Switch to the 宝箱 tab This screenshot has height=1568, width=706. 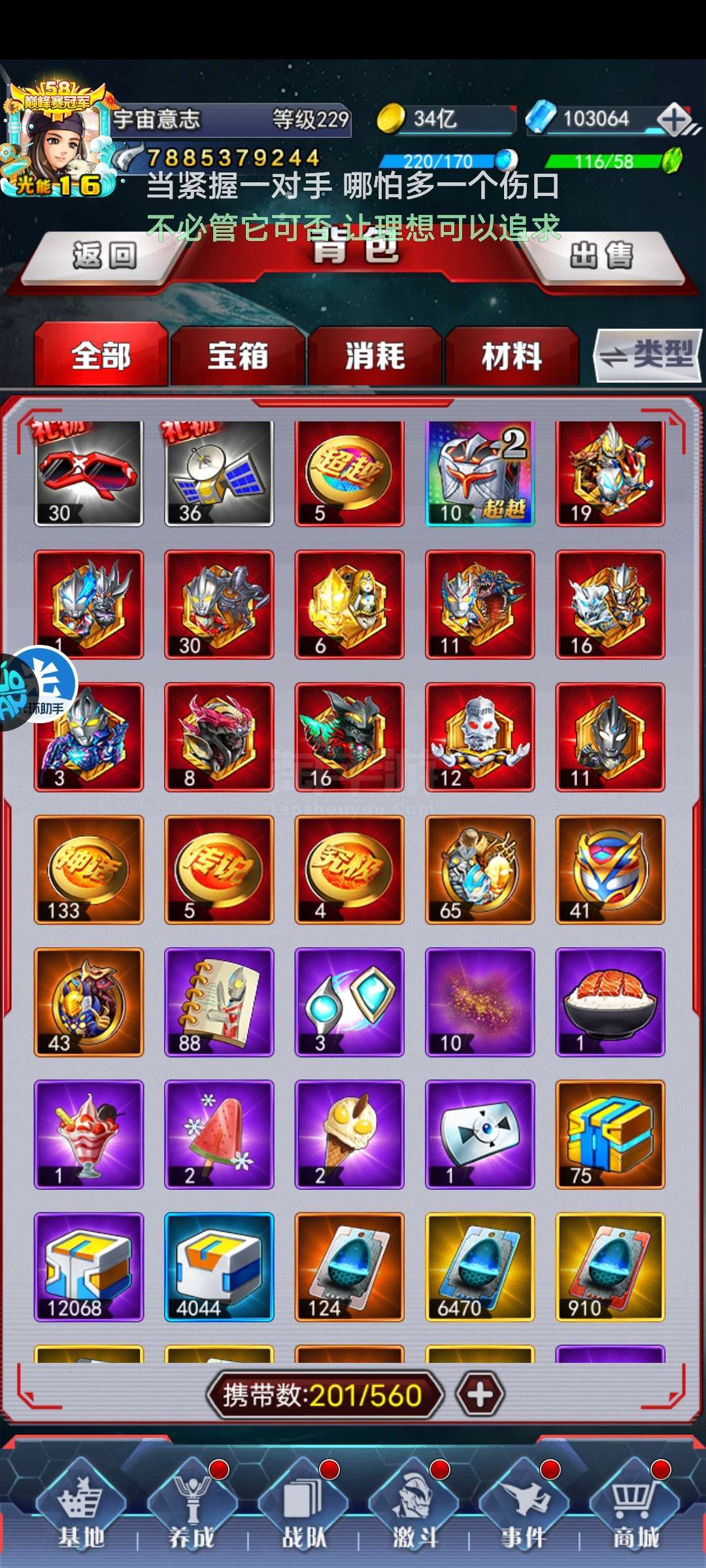pyautogui.click(x=238, y=357)
